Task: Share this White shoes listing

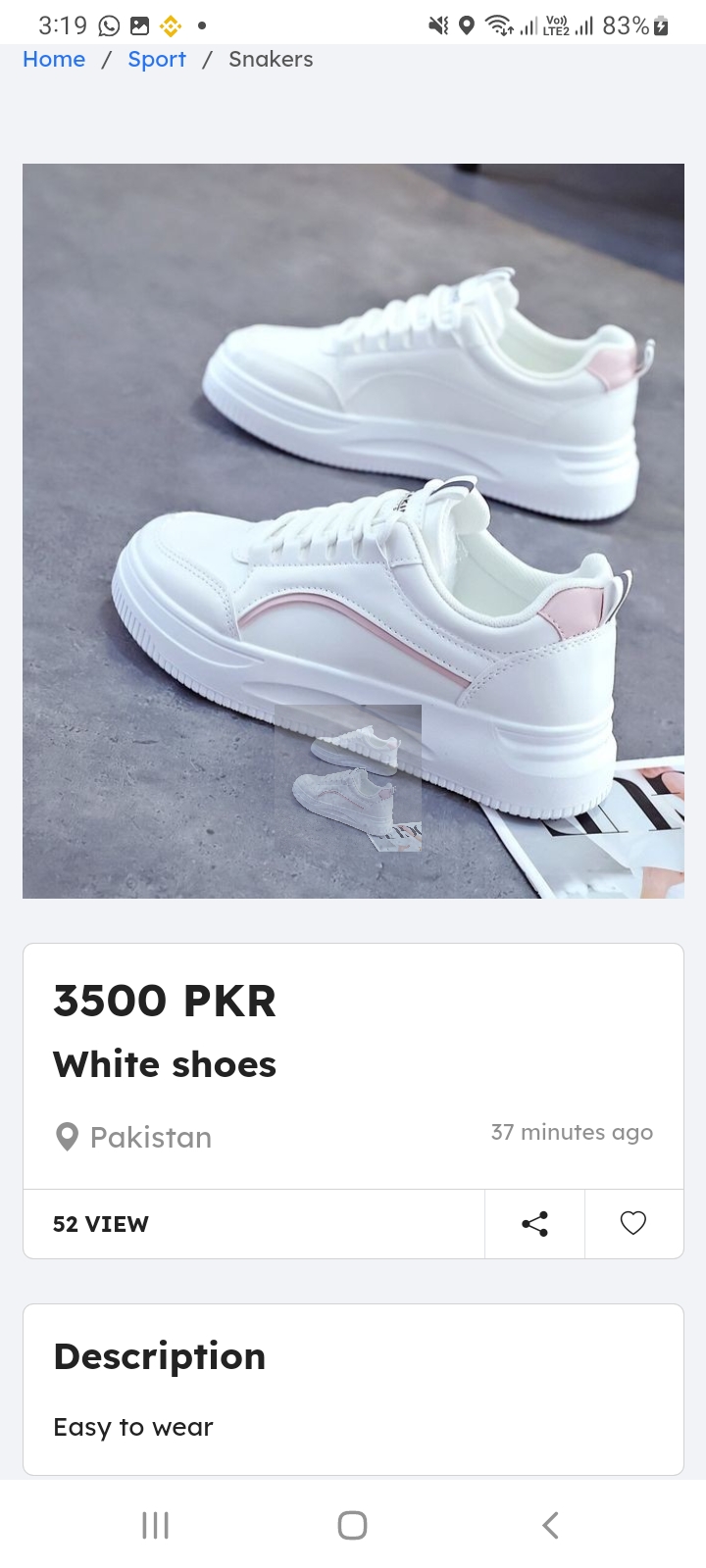Action: pos(534,1223)
